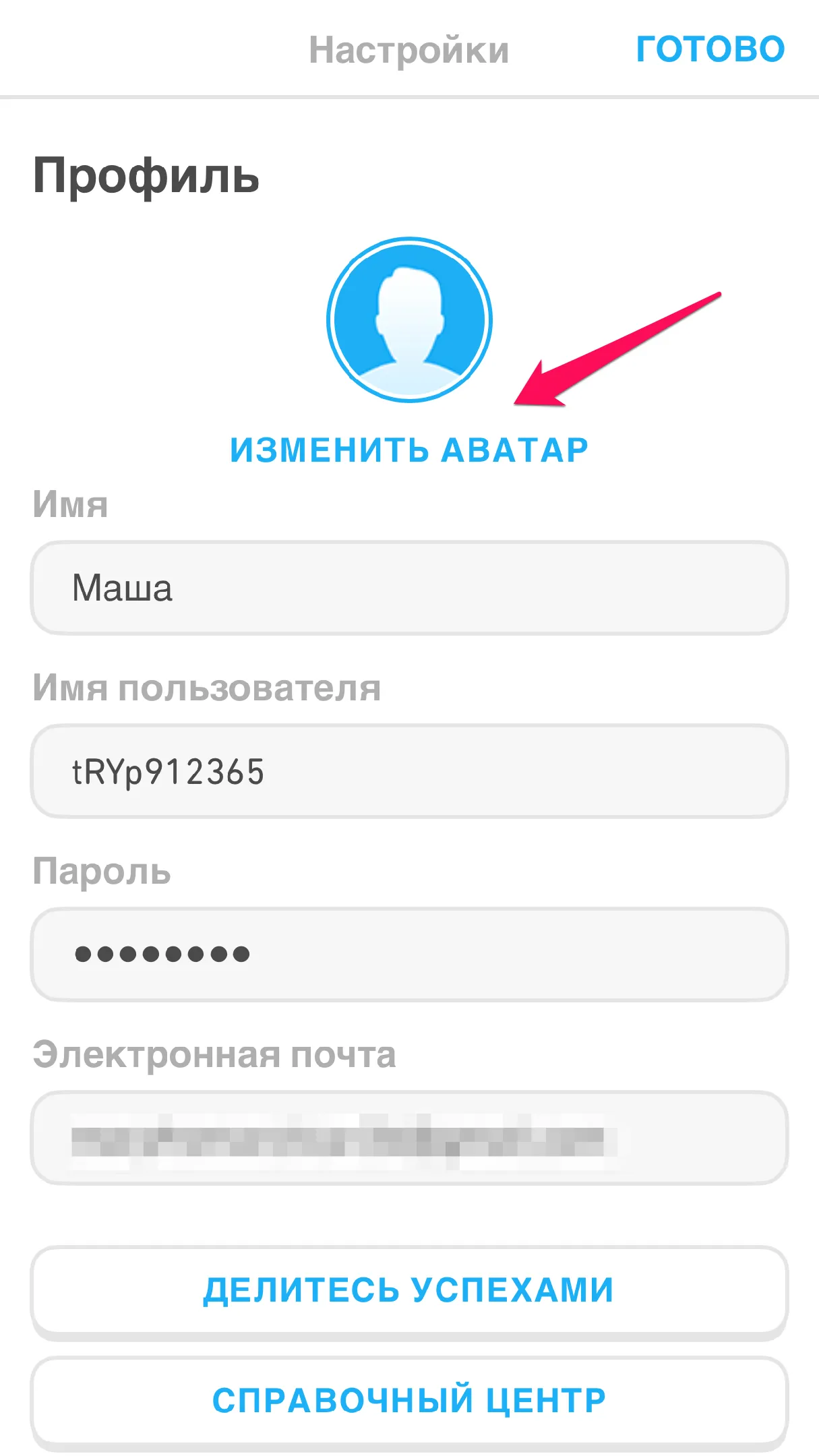
Task: Edit the Имя field with Маша
Action: (409, 588)
